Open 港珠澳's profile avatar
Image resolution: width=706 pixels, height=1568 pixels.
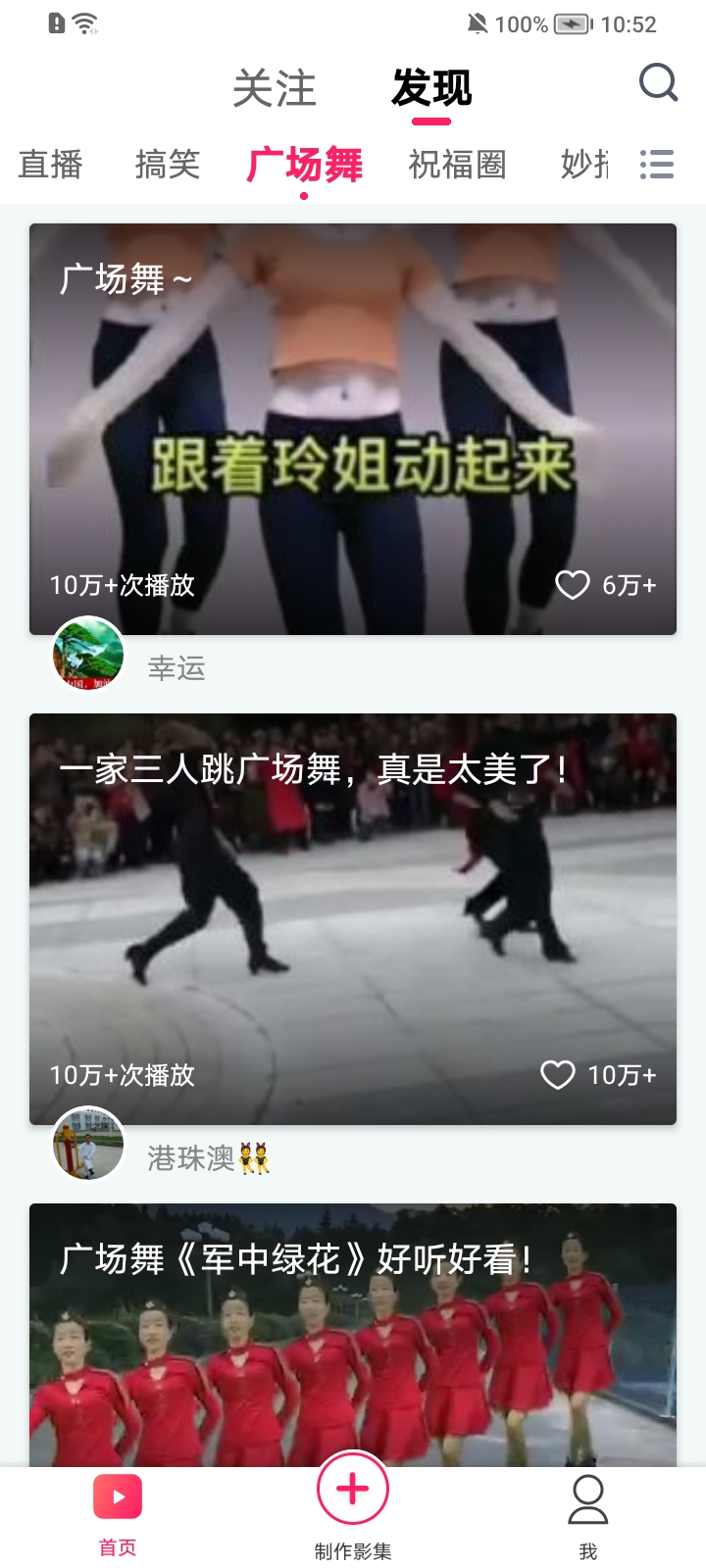tap(88, 1144)
